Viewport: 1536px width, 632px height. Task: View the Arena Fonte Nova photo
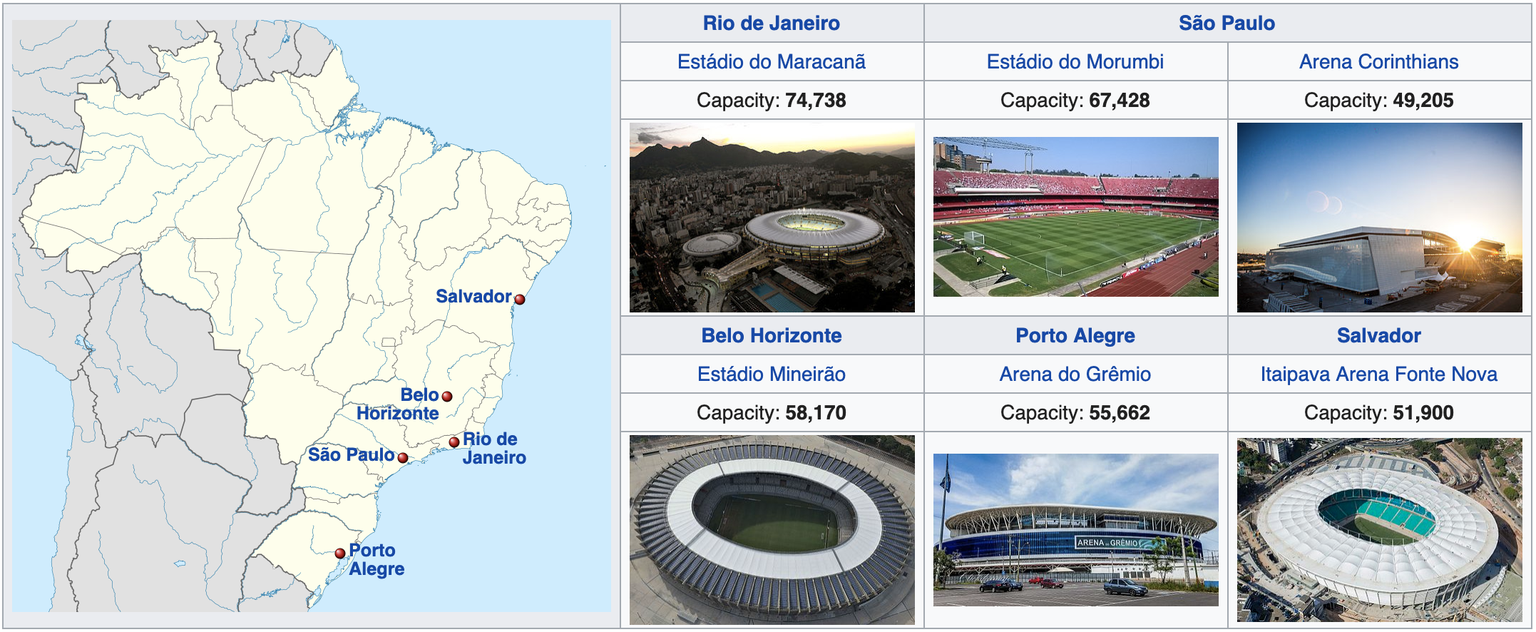coord(1379,529)
